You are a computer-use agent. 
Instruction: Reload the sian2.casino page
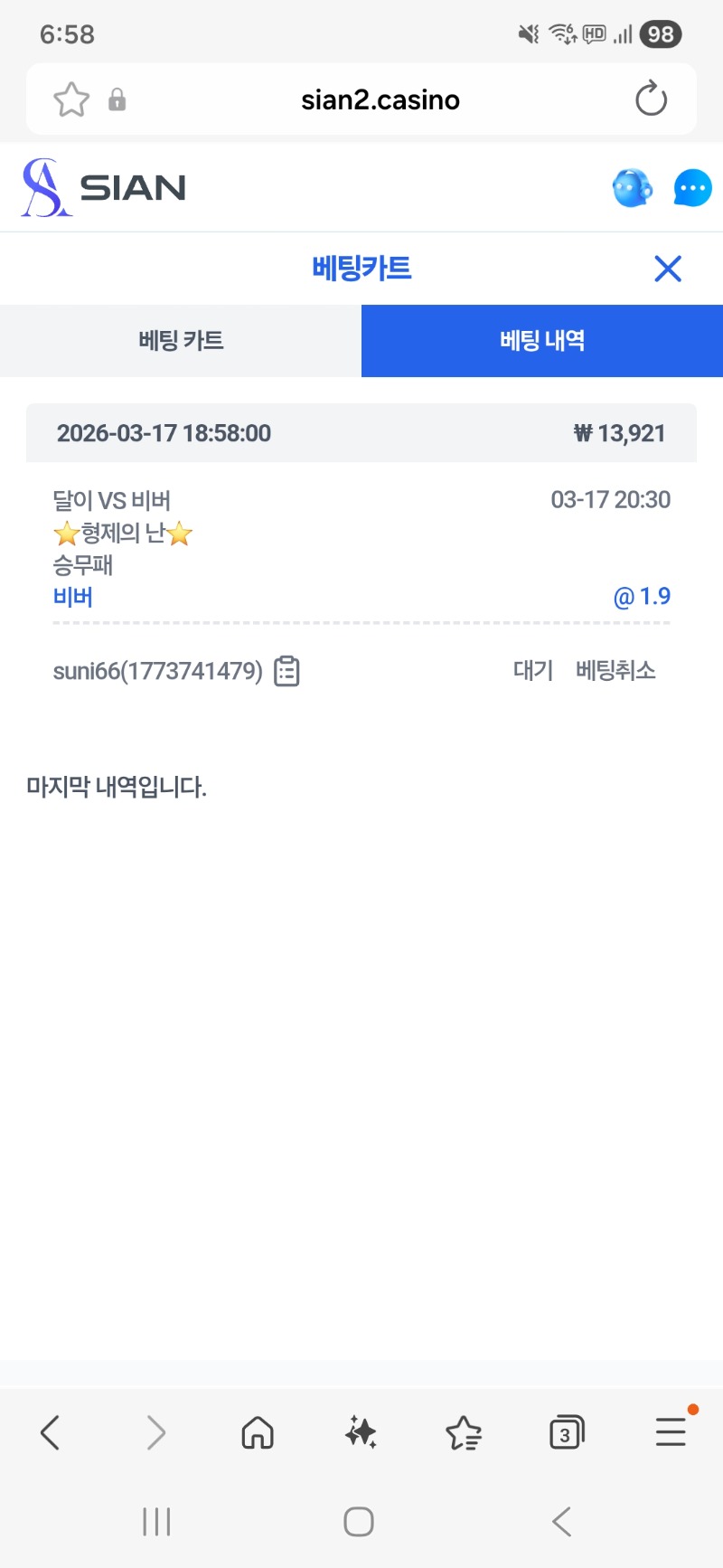[x=651, y=99]
